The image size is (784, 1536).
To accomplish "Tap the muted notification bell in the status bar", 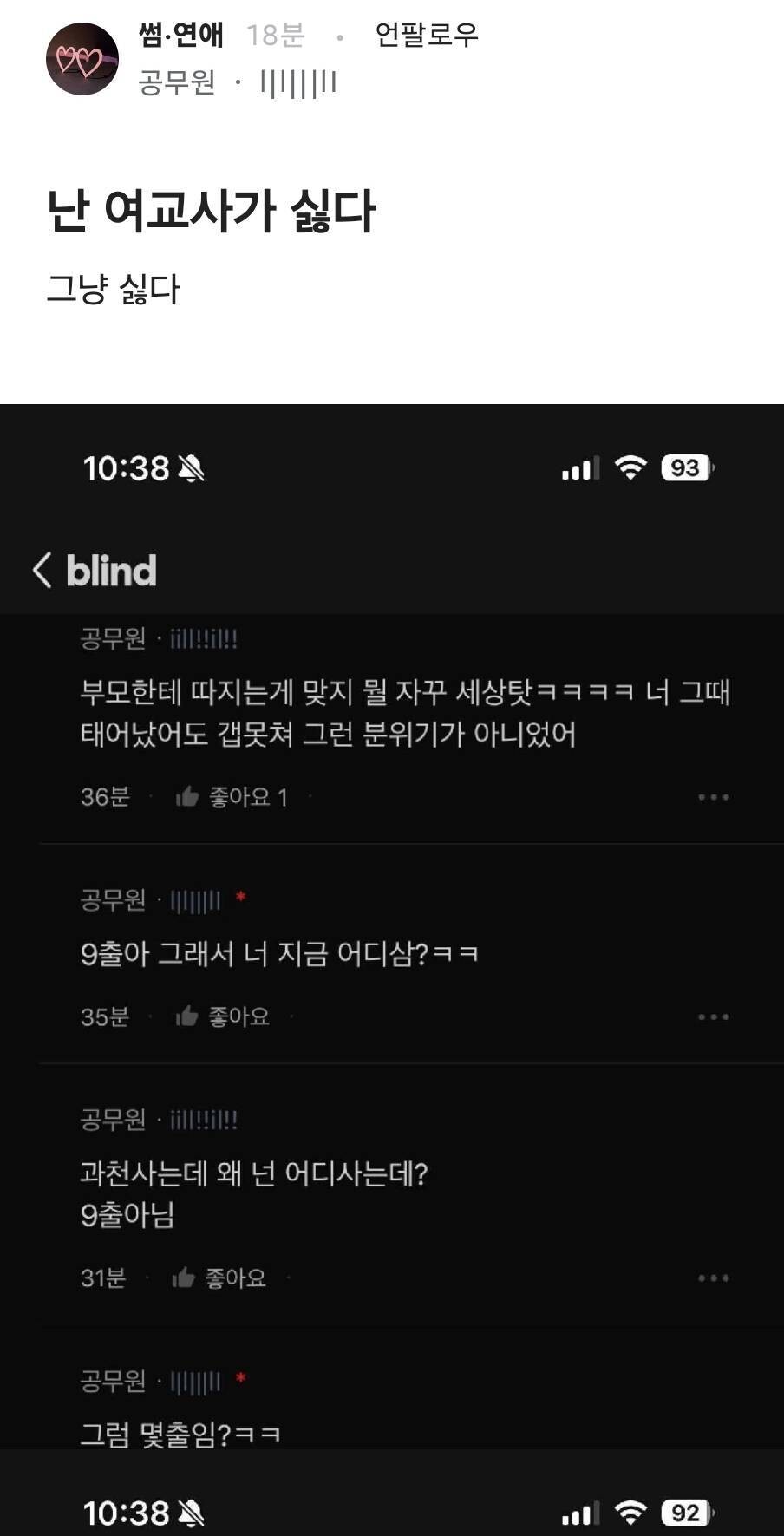I will coord(191,468).
